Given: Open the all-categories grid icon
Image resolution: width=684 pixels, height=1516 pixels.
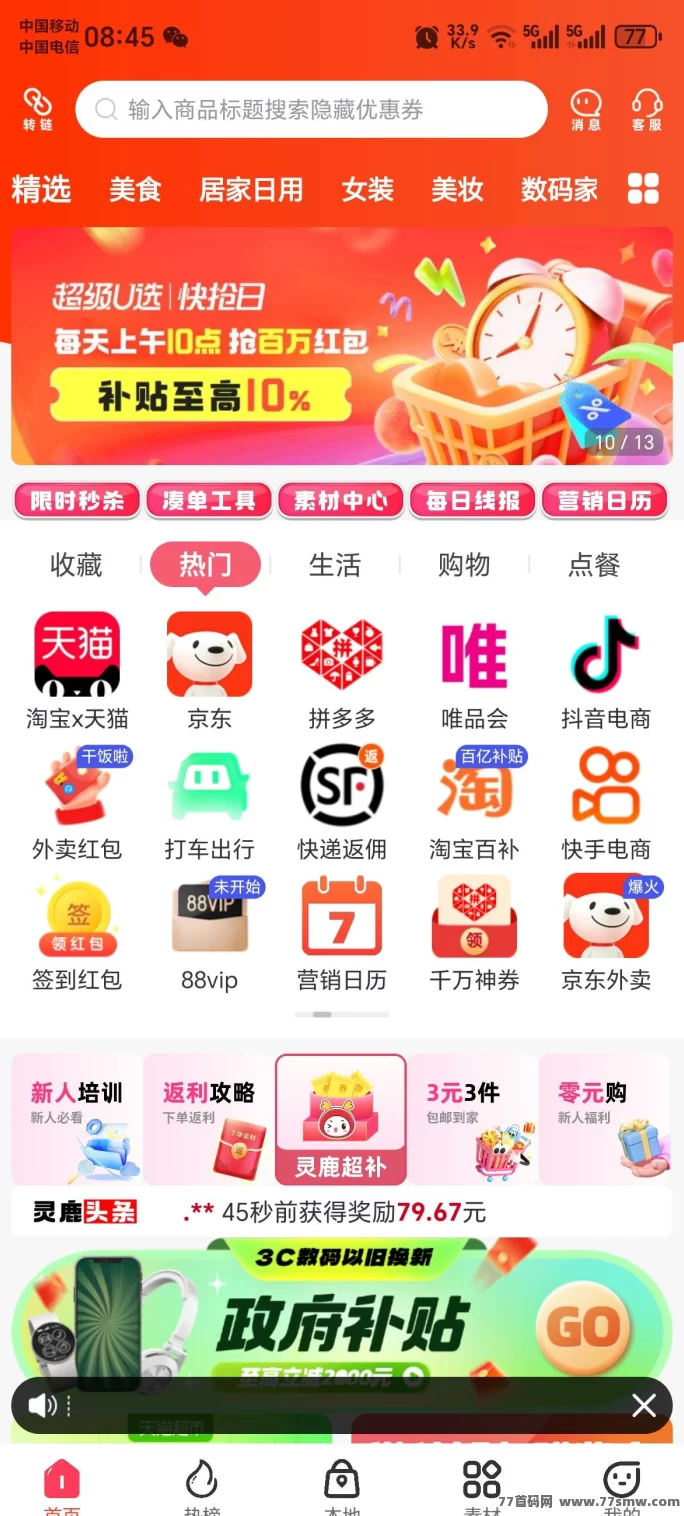Looking at the screenshot, I should [643, 188].
